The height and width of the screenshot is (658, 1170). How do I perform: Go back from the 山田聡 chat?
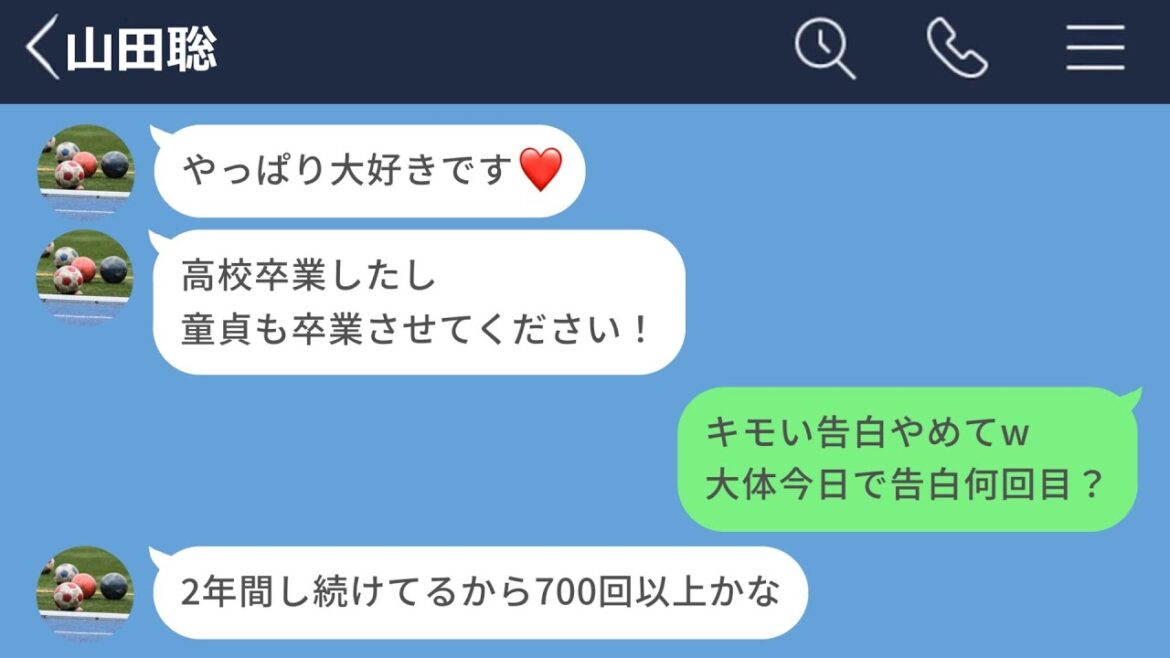click(42, 50)
